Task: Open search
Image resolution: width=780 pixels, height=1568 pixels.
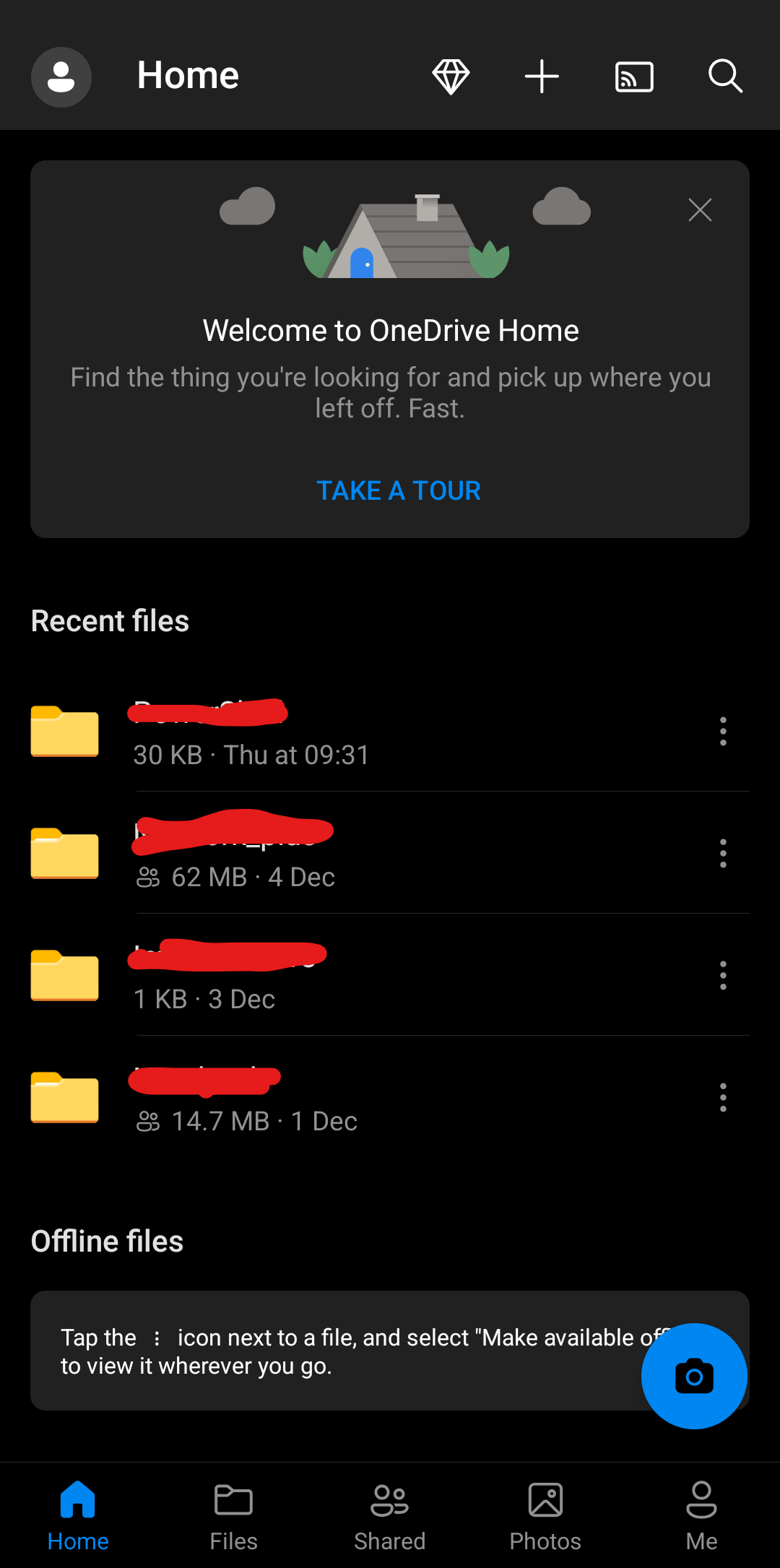Action: click(x=725, y=77)
